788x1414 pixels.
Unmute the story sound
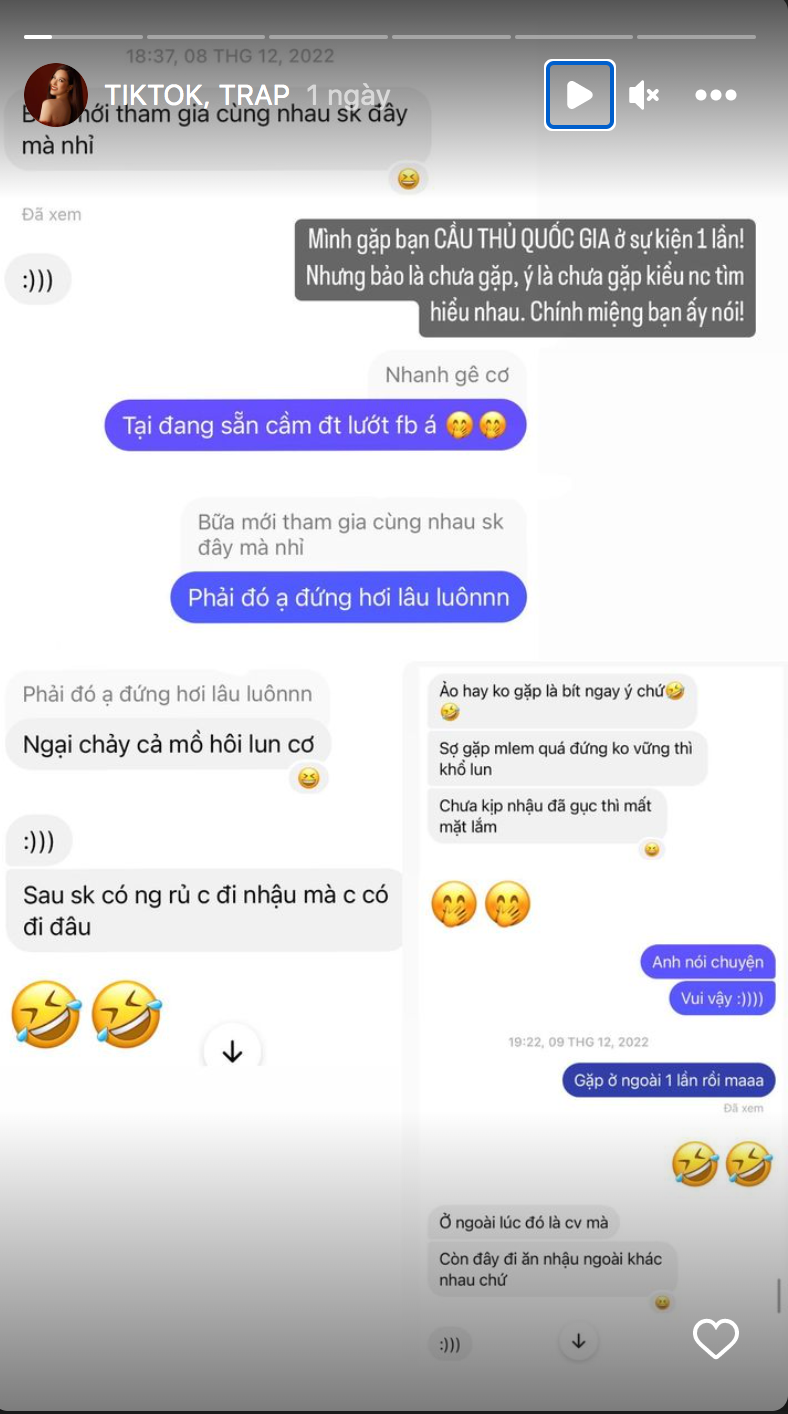(644, 95)
